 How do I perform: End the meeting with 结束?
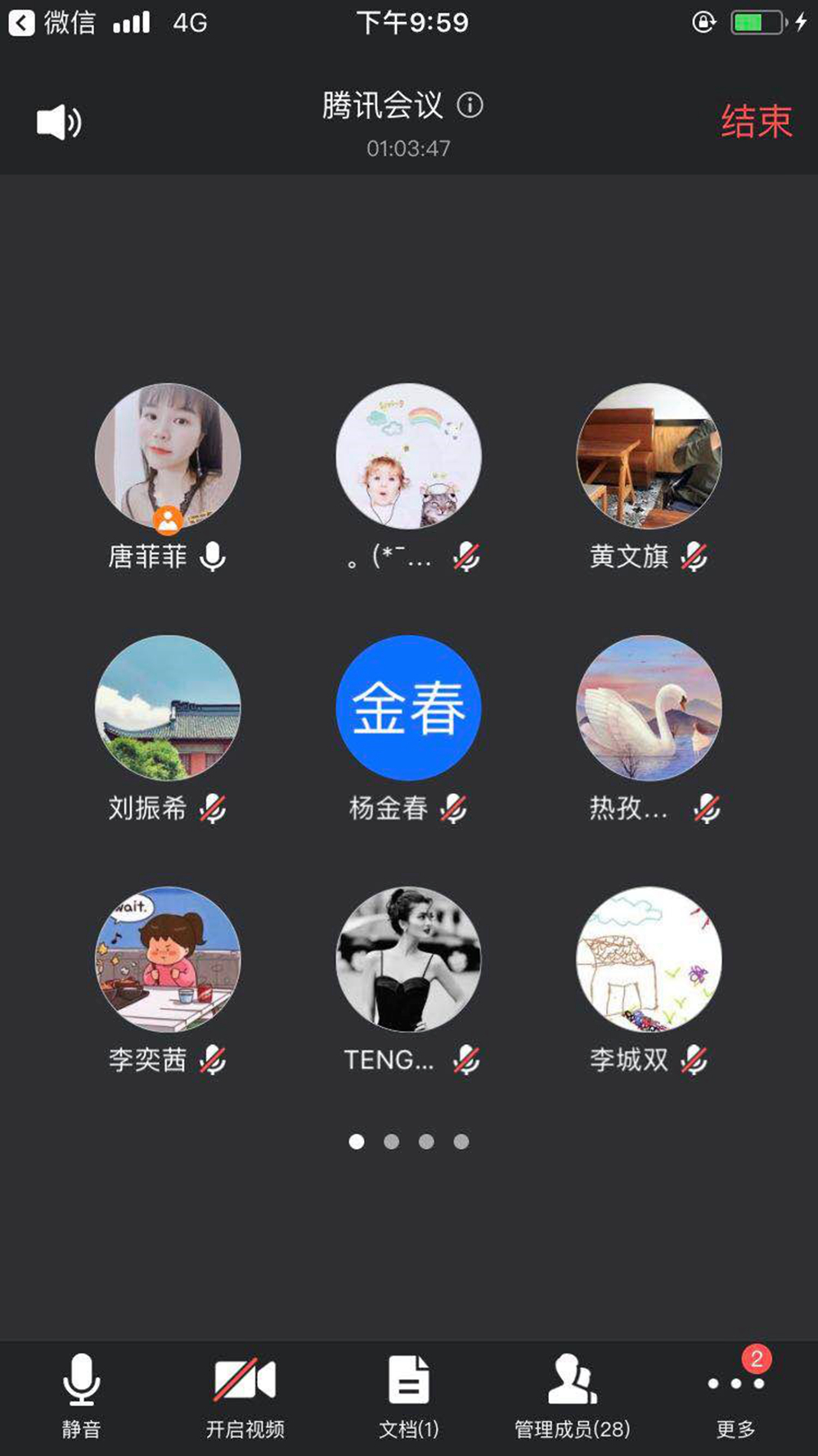pyautogui.click(x=756, y=122)
